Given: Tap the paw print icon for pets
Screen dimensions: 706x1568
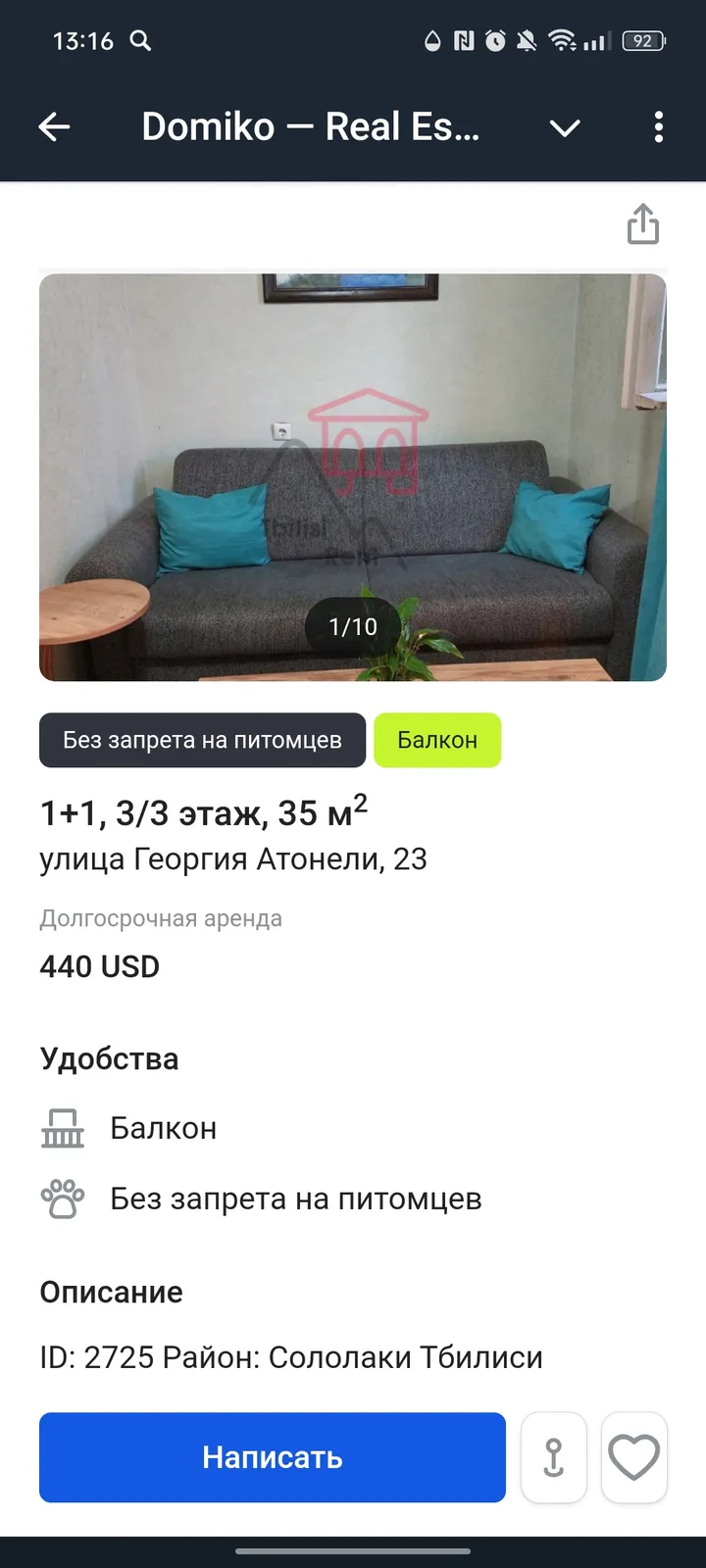Looking at the screenshot, I should (x=62, y=1198).
